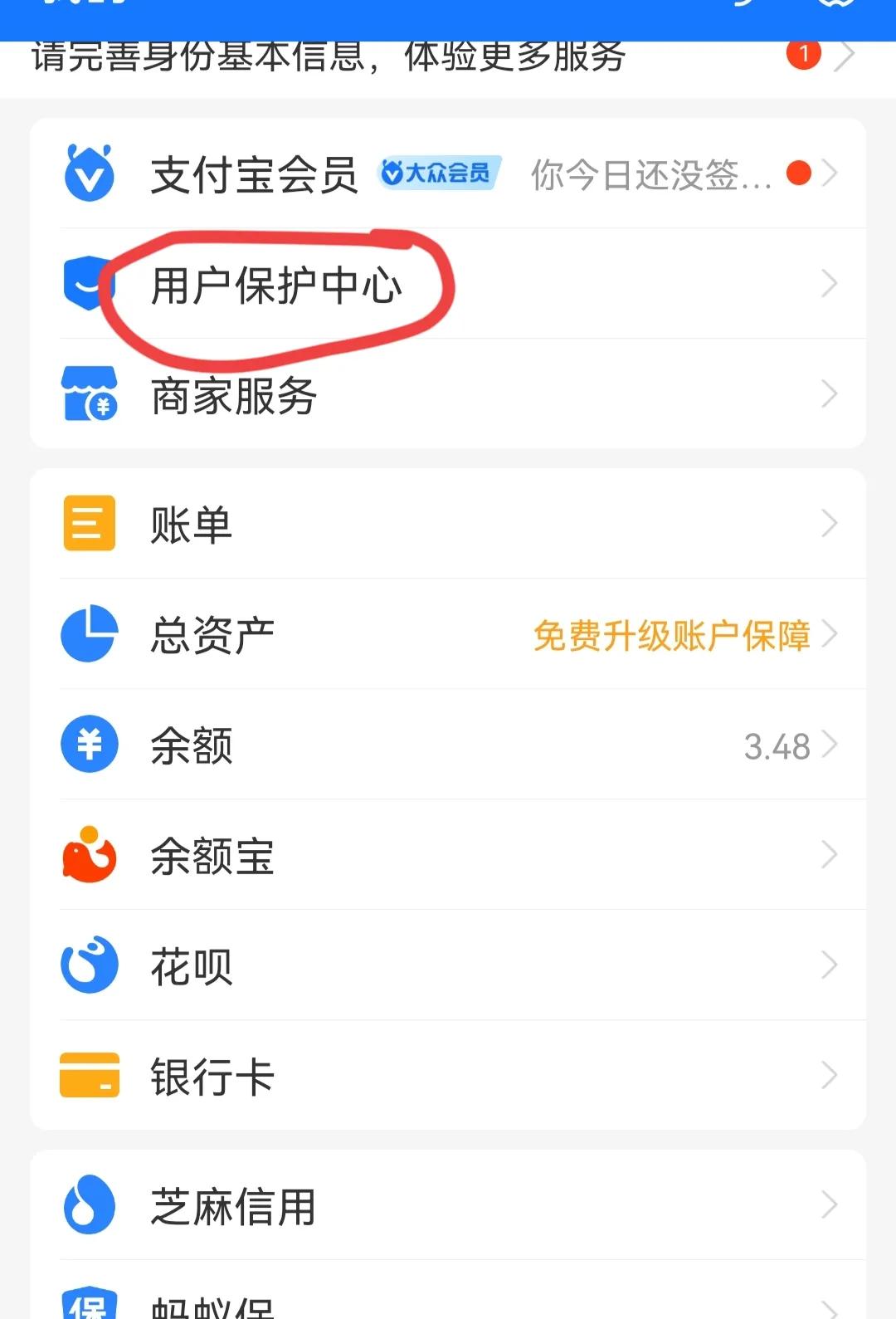Click the orange 账单 bill icon
Image resolution: width=896 pixels, height=1319 pixels.
tap(89, 524)
